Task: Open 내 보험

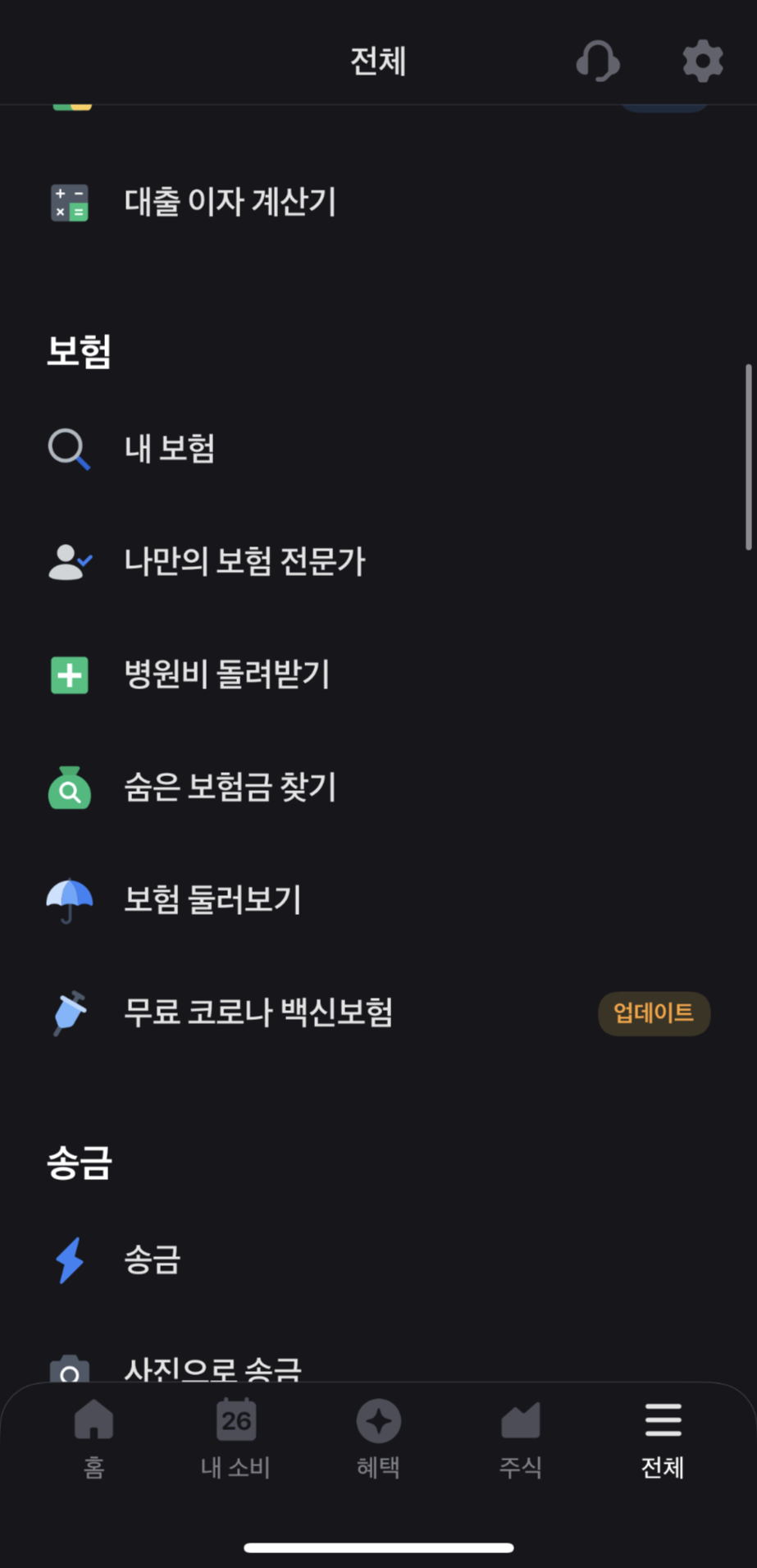Action: pos(169,449)
